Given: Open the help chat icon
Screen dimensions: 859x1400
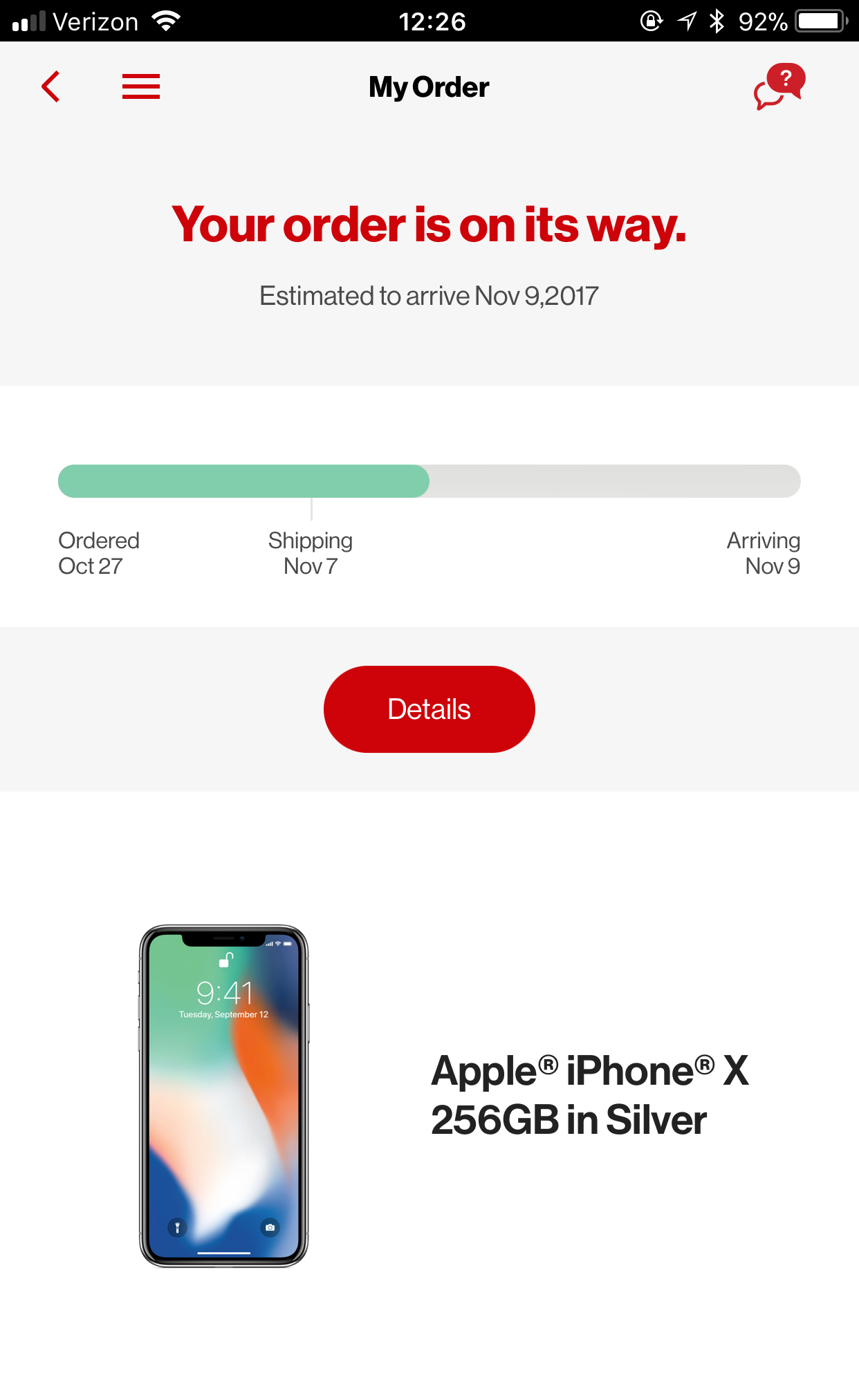Looking at the screenshot, I should (779, 86).
